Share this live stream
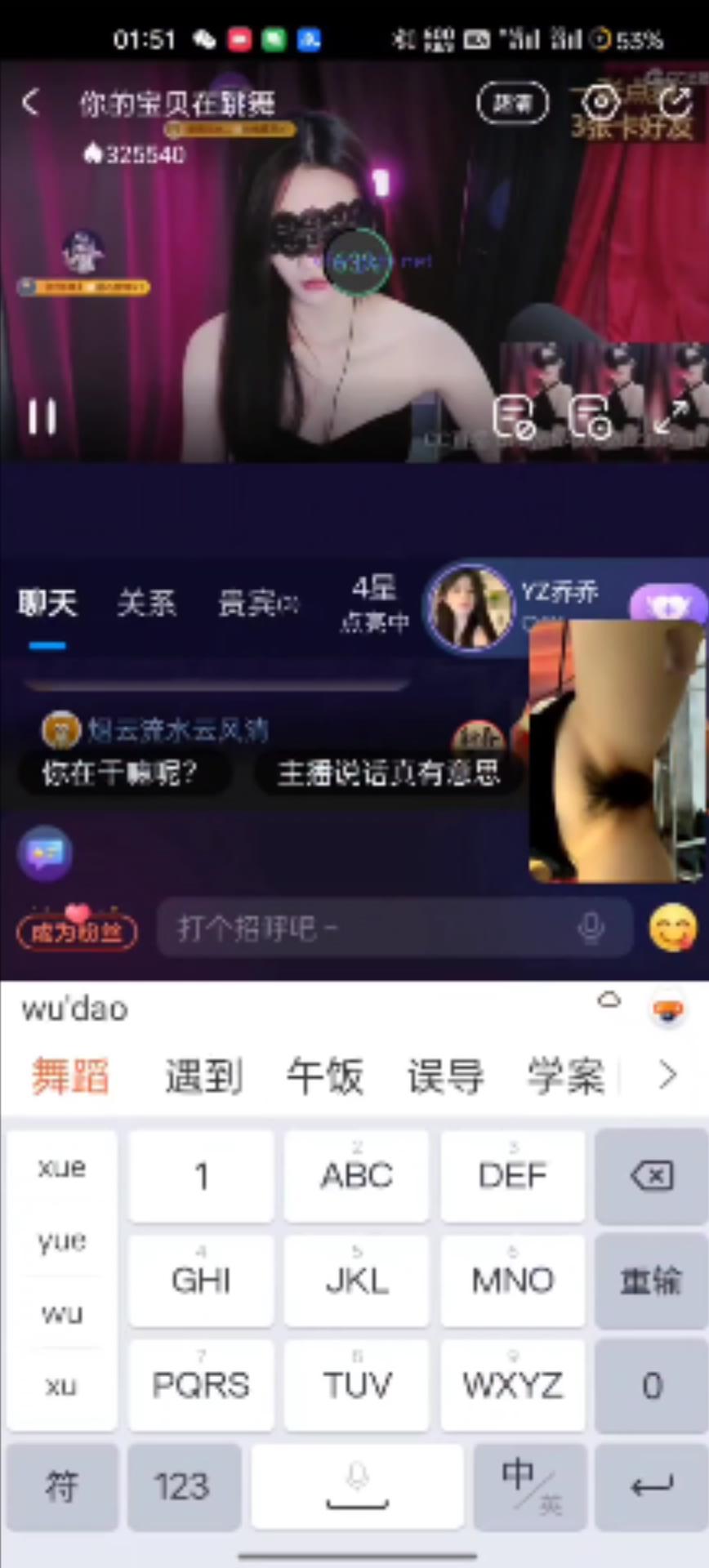The width and height of the screenshot is (709, 1568). [675, 102]
